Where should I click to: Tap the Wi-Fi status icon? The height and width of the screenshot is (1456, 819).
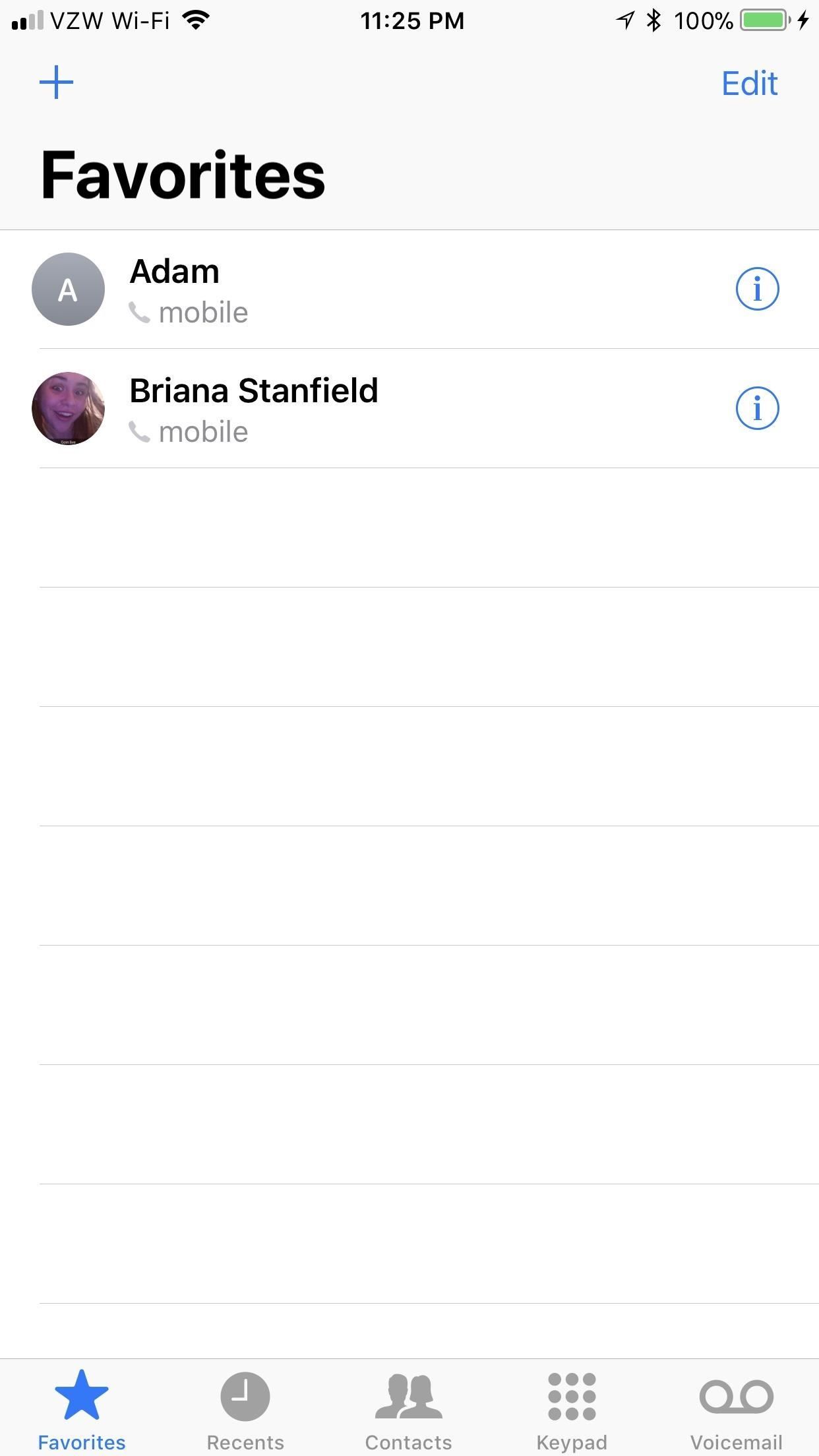[x=194, y=20]
